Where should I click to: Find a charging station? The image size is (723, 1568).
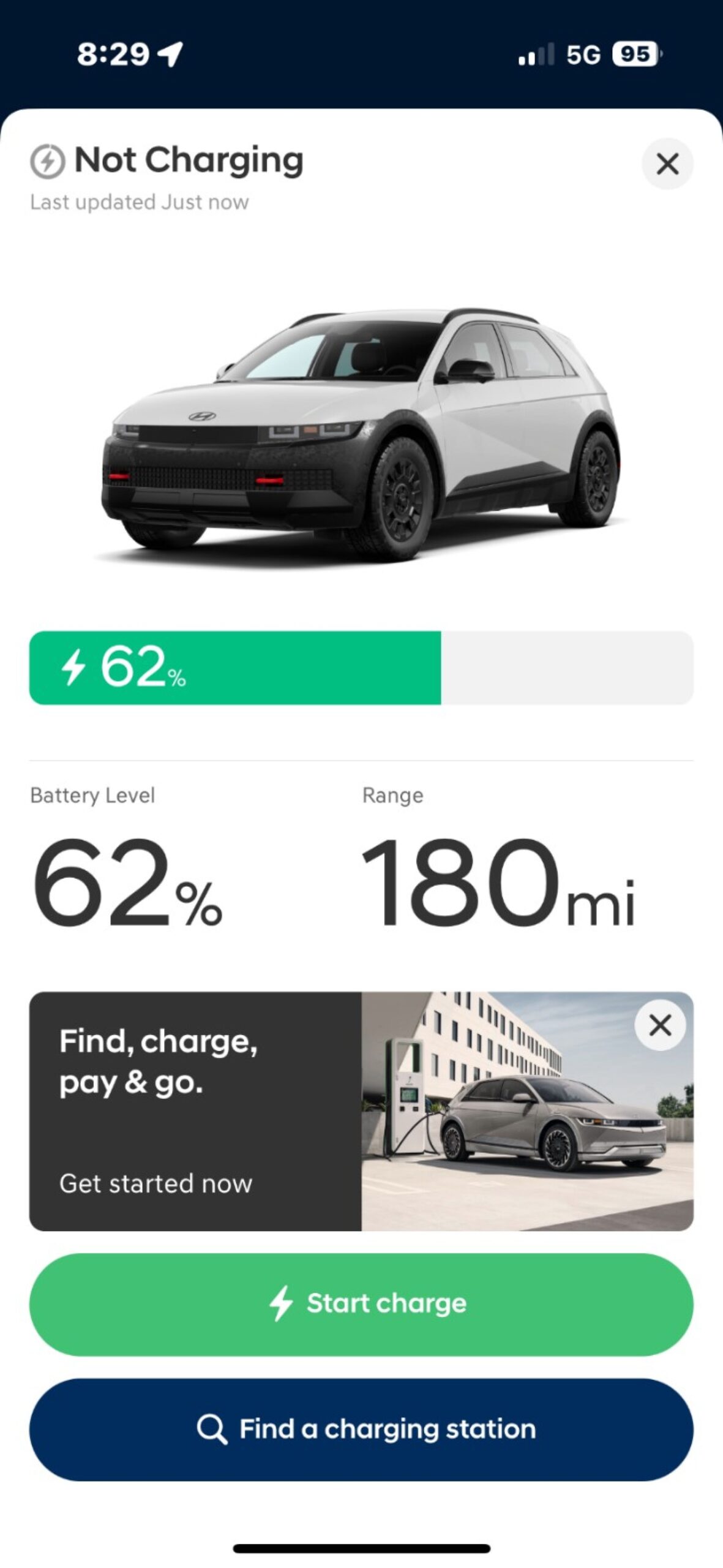(361, 1429)
